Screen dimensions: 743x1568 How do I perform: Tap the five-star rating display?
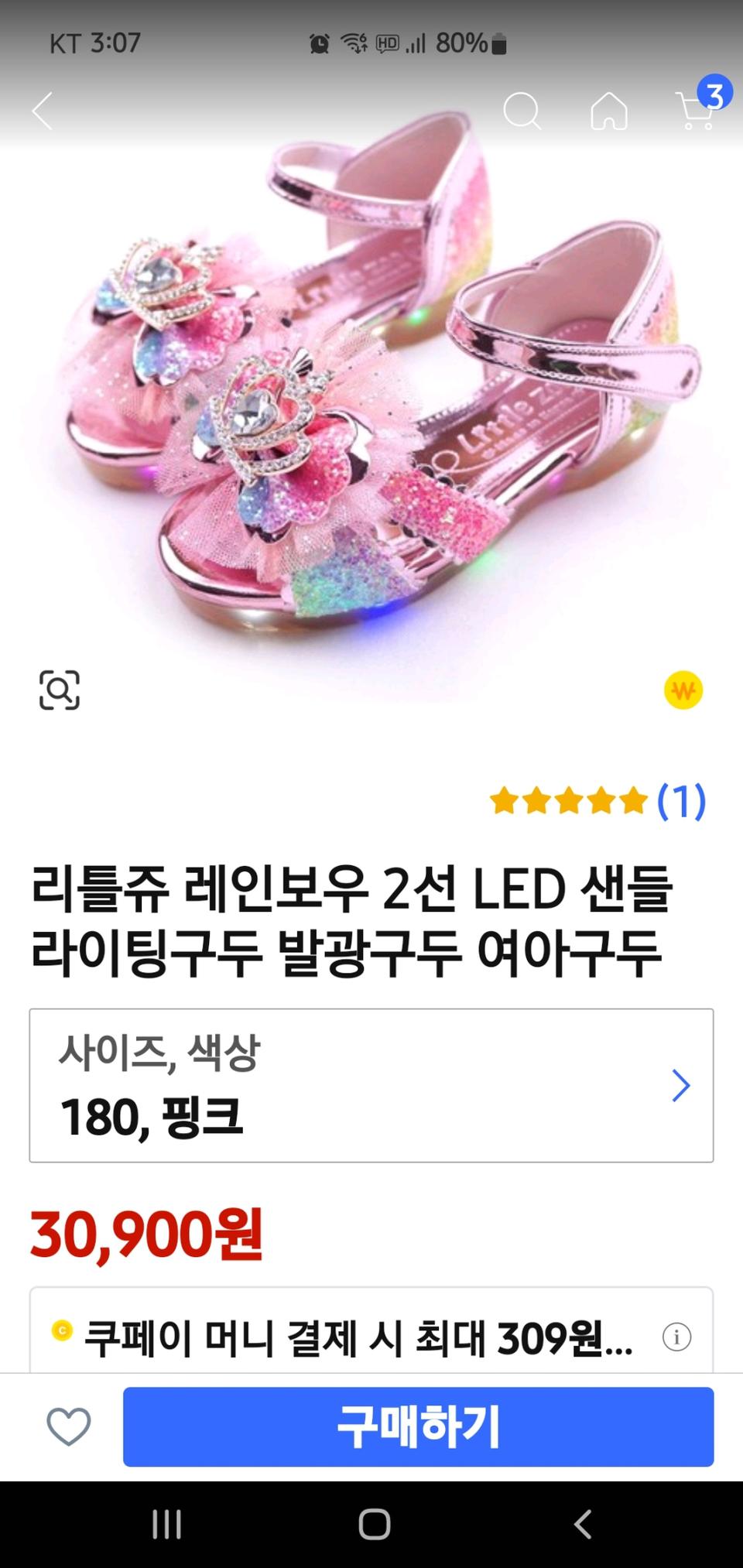(x=573, y=802)
